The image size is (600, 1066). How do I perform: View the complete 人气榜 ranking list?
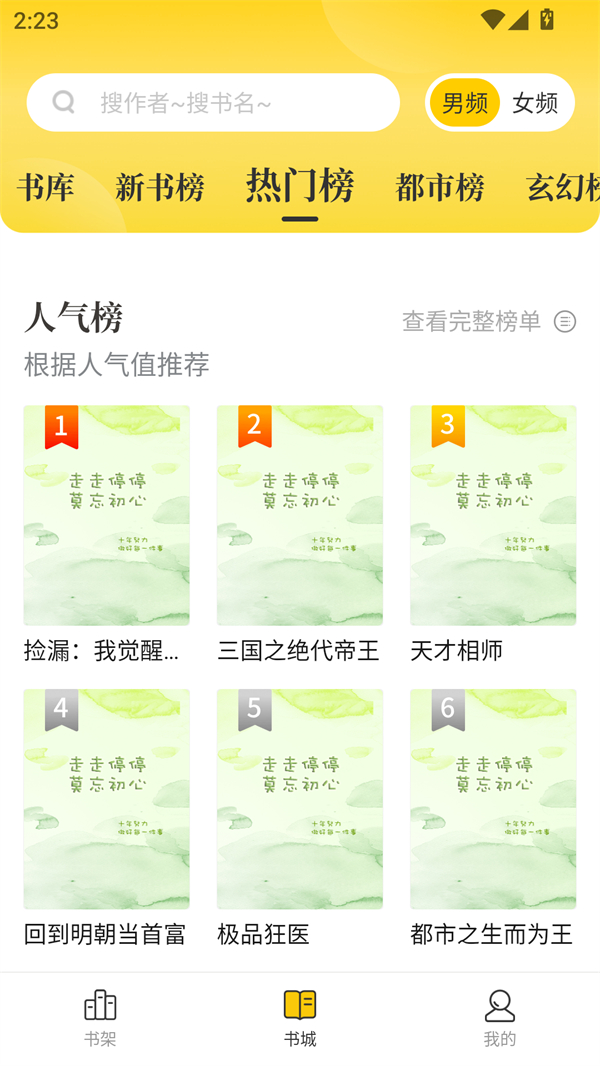489,321
